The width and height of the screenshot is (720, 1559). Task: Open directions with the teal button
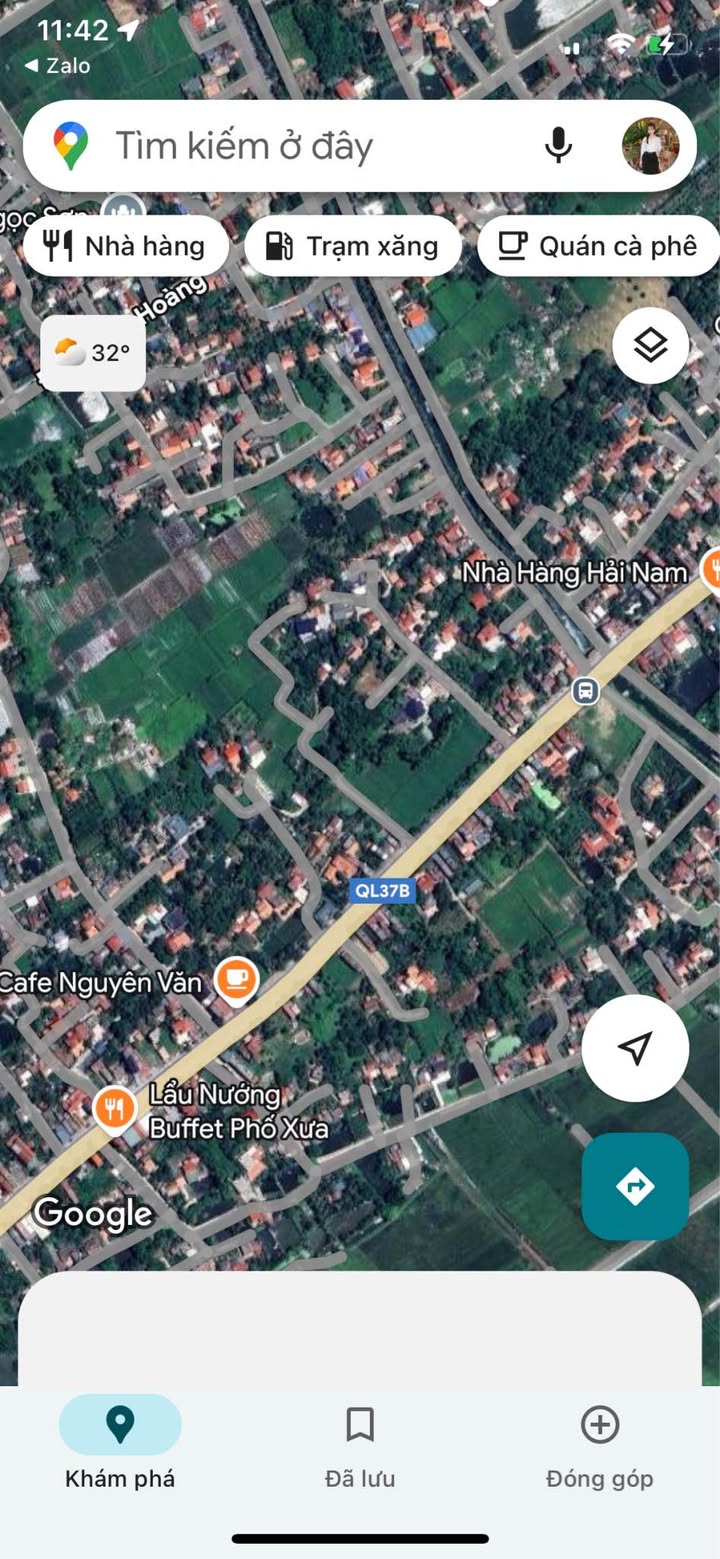[635, 1186]
